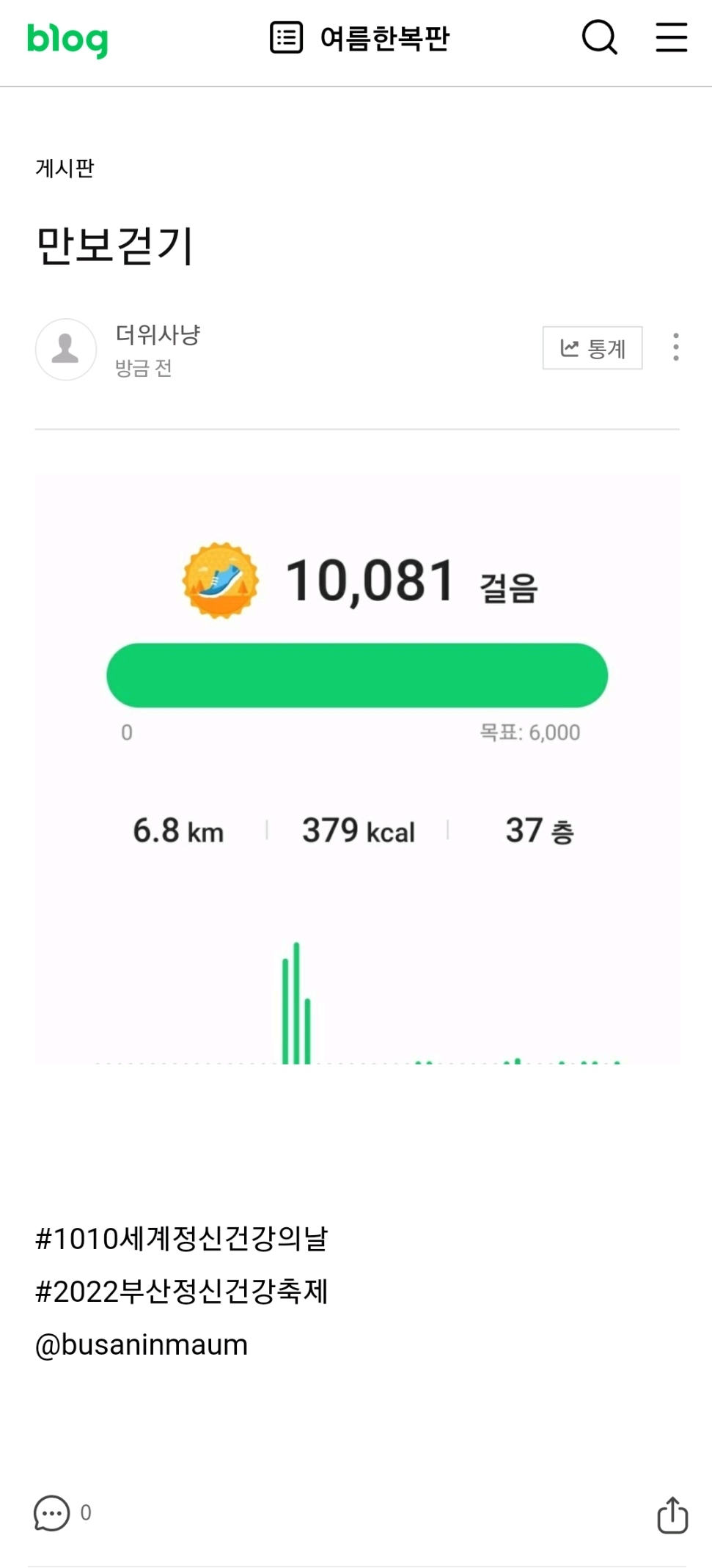
Task: Open the post's three-dot overflow menu
Action: (675, 347)
